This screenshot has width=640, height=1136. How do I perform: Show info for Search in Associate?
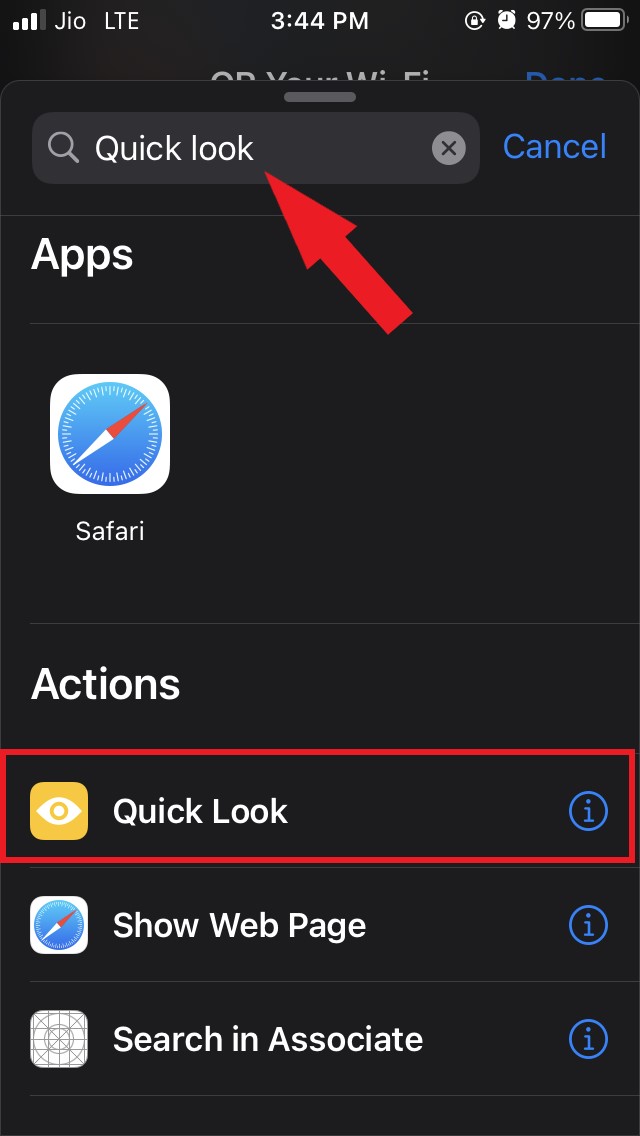588,1039
